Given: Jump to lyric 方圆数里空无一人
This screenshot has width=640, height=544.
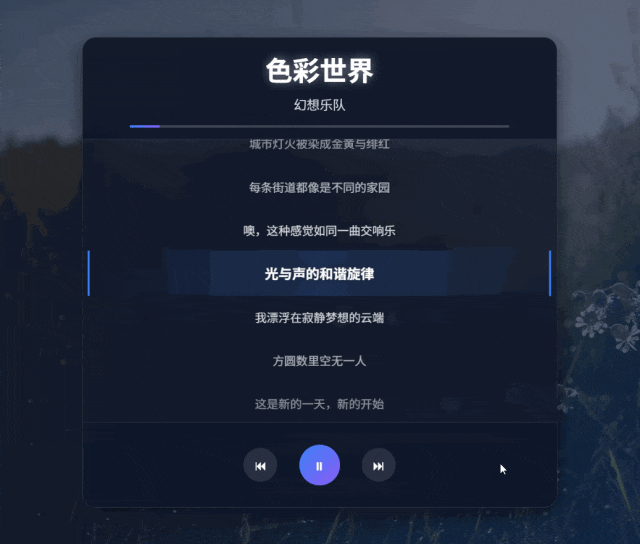Looking at the screenshot, I should (319, 361).
